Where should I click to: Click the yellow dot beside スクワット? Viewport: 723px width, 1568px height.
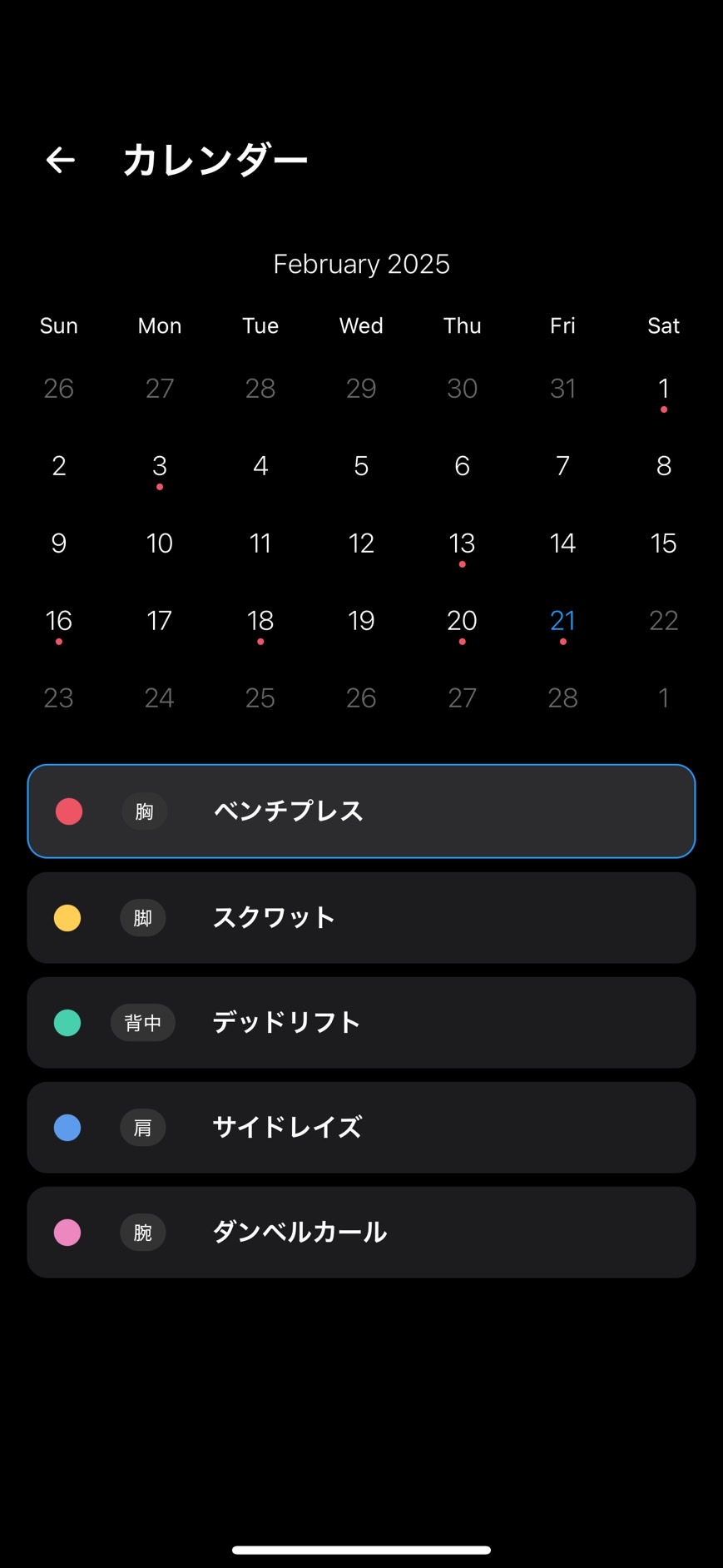click(67, 917)
